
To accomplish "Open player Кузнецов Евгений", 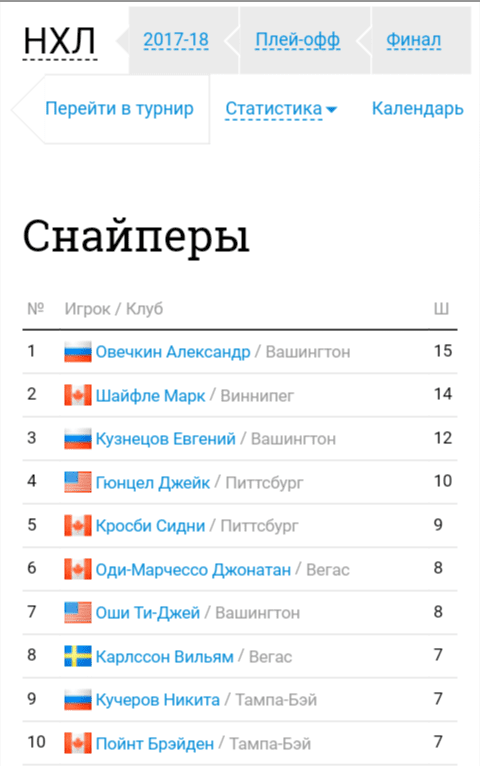I will pos(166,439).
